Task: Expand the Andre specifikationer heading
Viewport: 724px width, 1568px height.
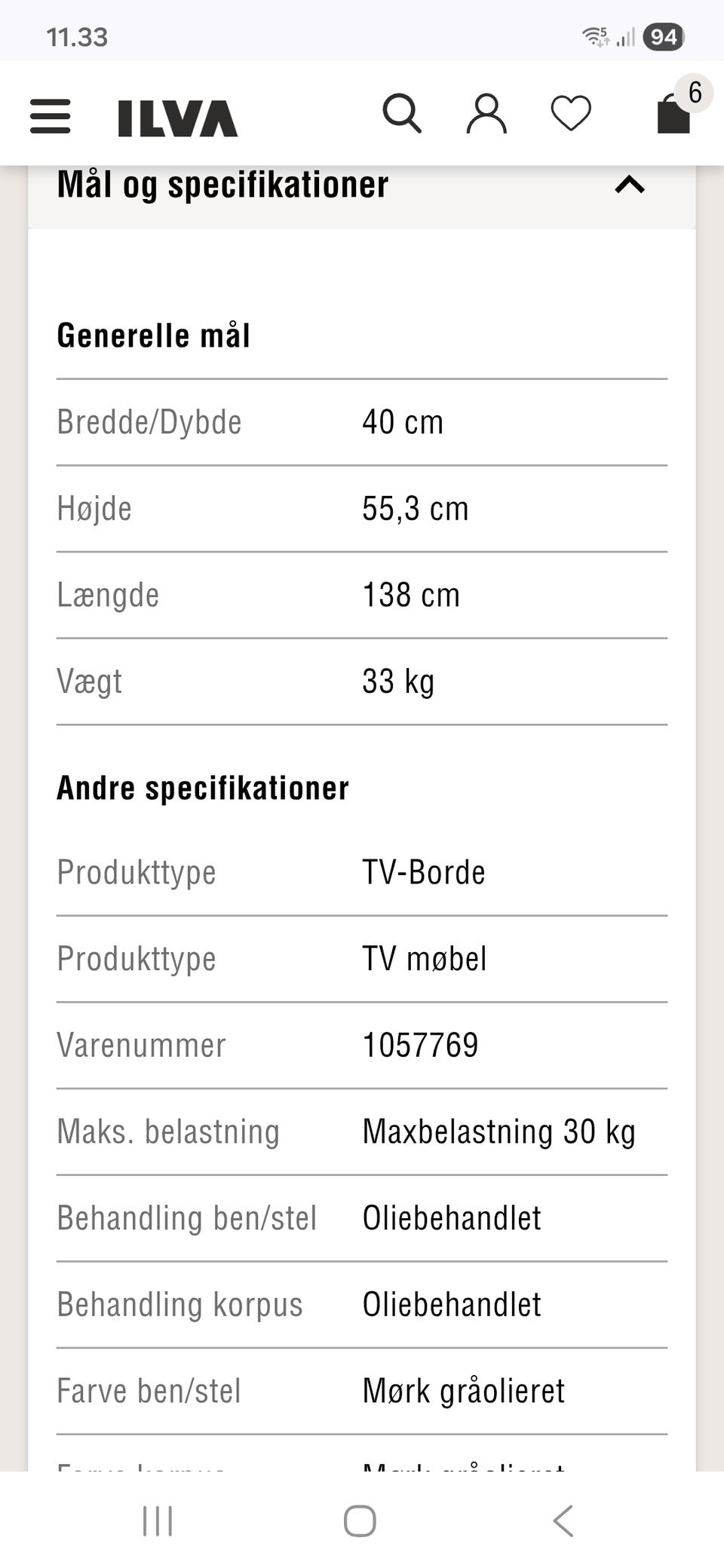Action: click(x=201, y=787)
